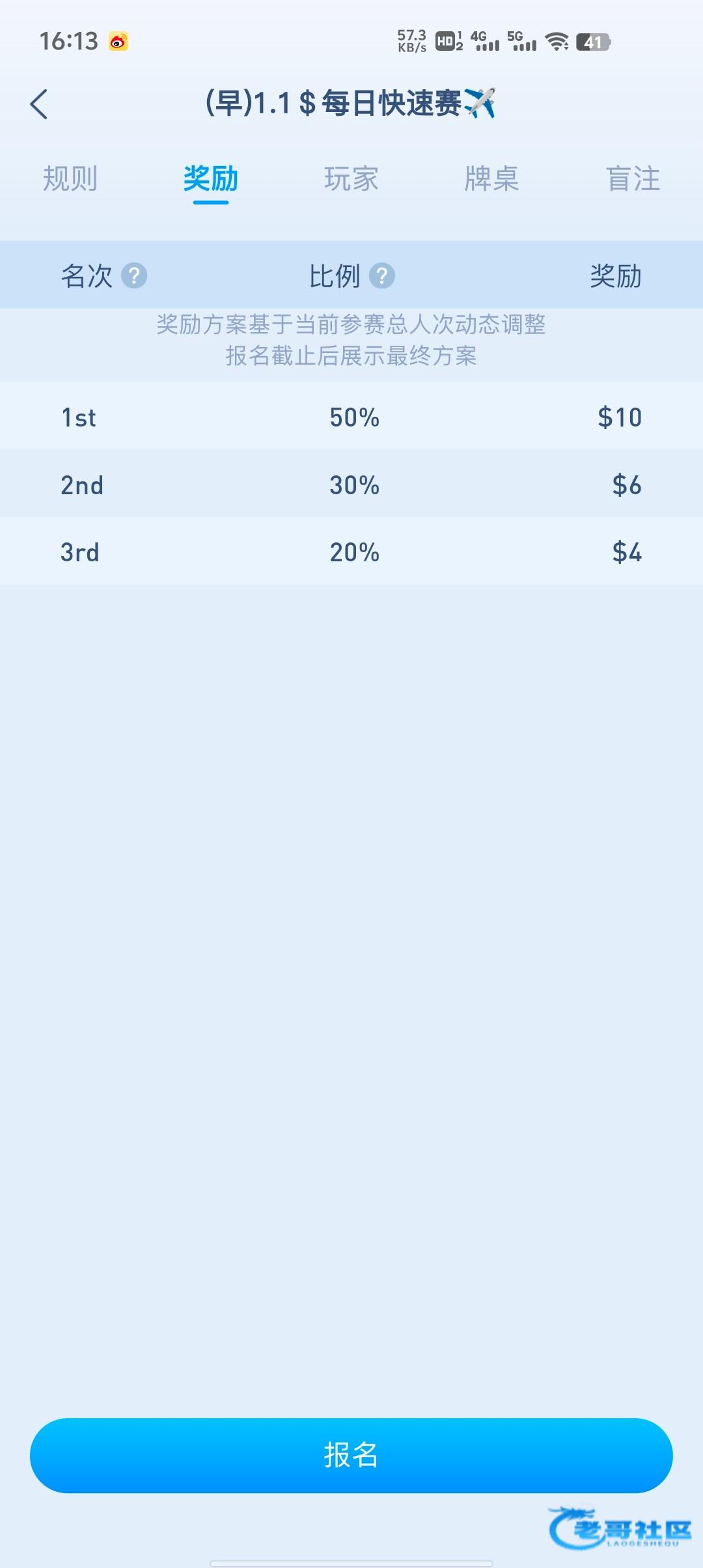
Task: Switch to the 规则 tab
Action: coord(70,178)
